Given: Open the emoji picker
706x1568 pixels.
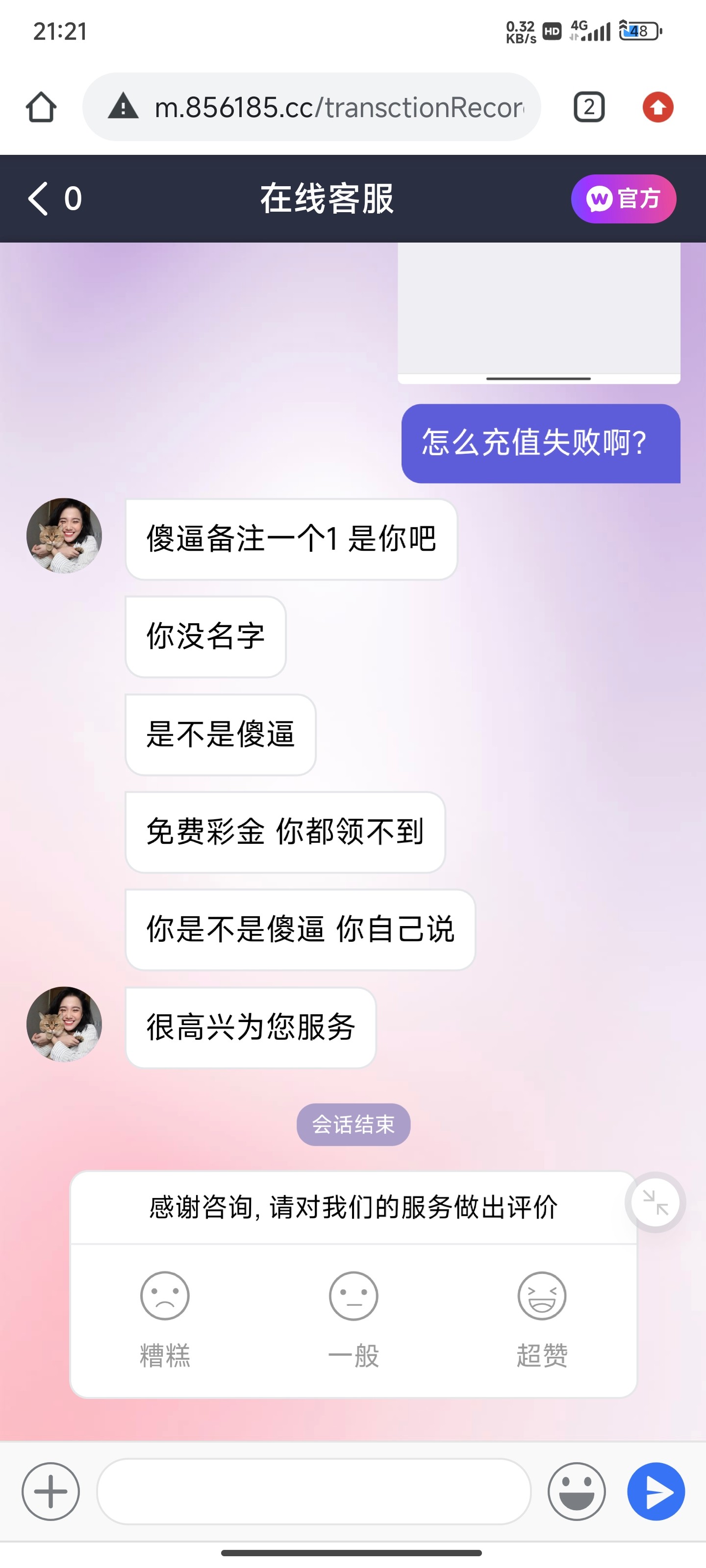Looking at the screenshot, I should [x=576, y=1491].
